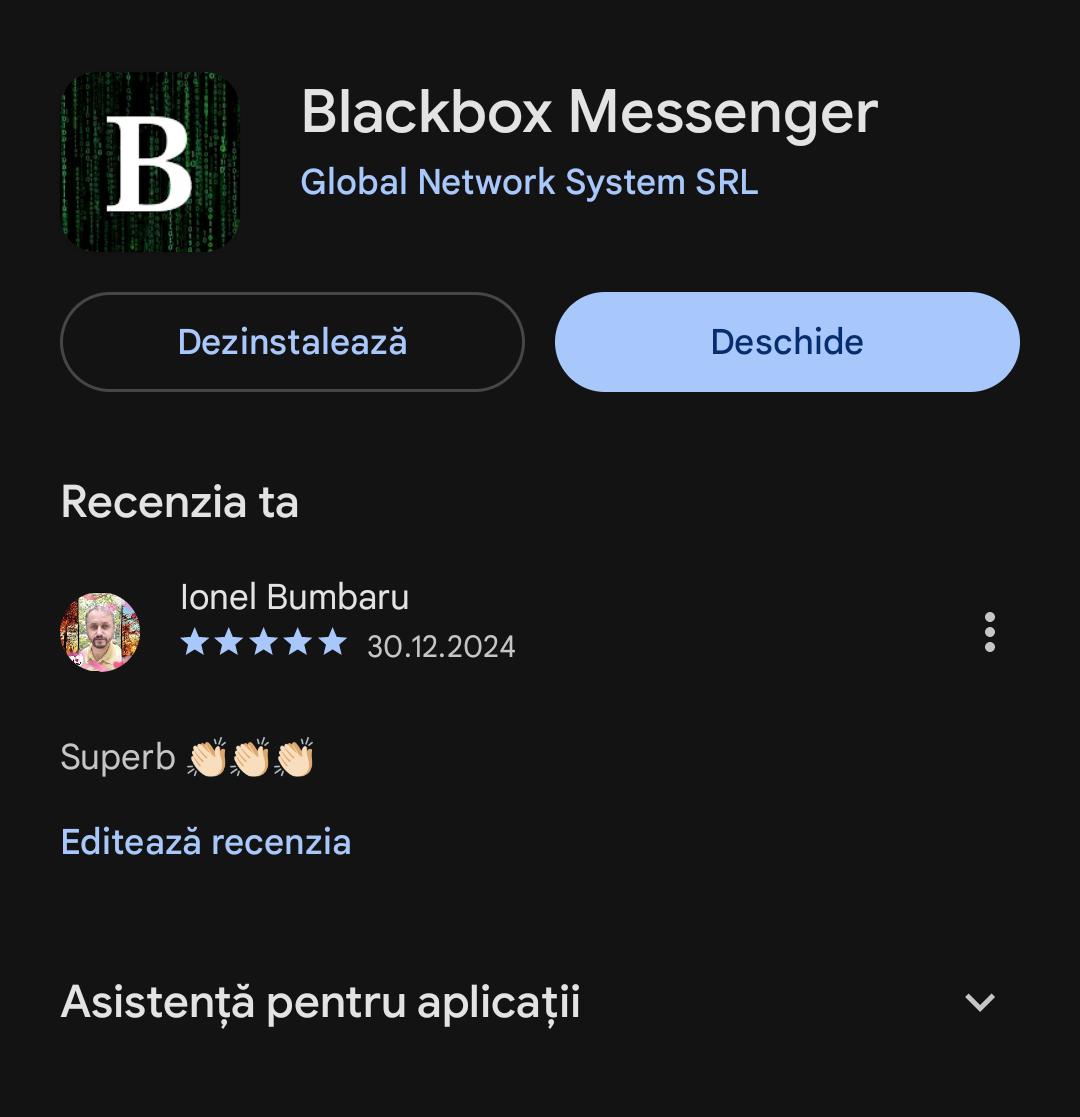Open the Editează recenzia link

tap(206, 841)
